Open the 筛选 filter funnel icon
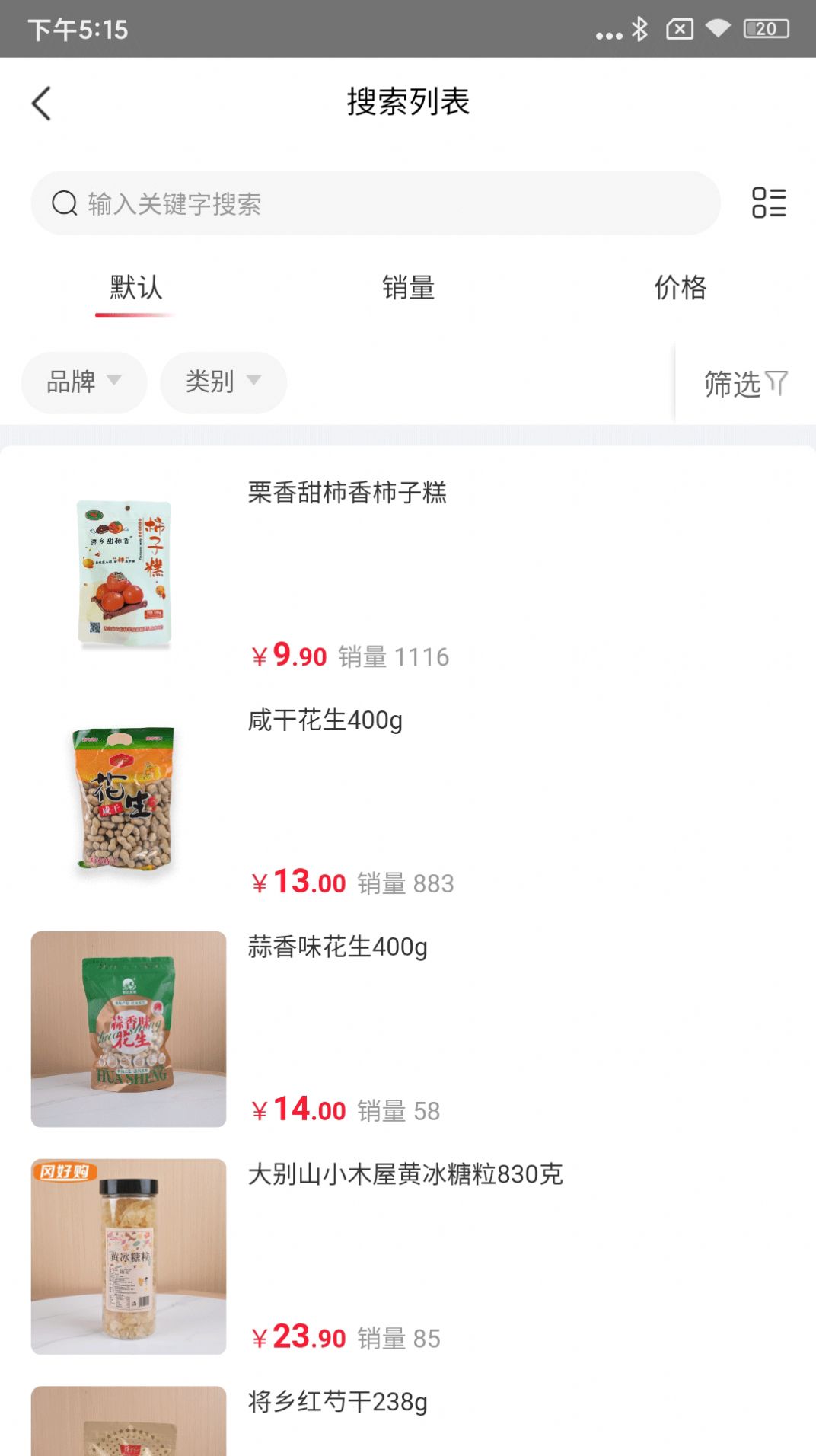 (776, 383)
